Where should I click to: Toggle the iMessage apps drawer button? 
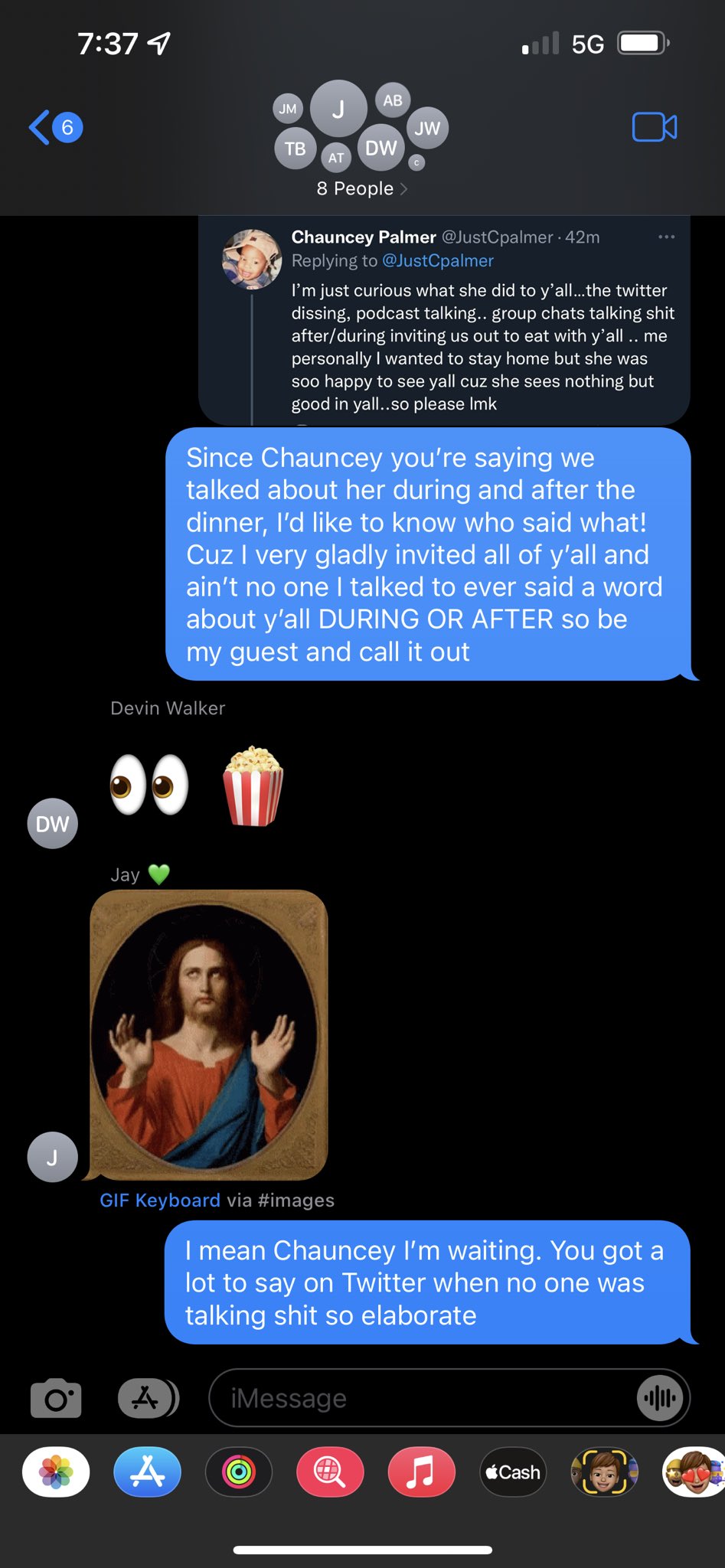(149, 1398)
